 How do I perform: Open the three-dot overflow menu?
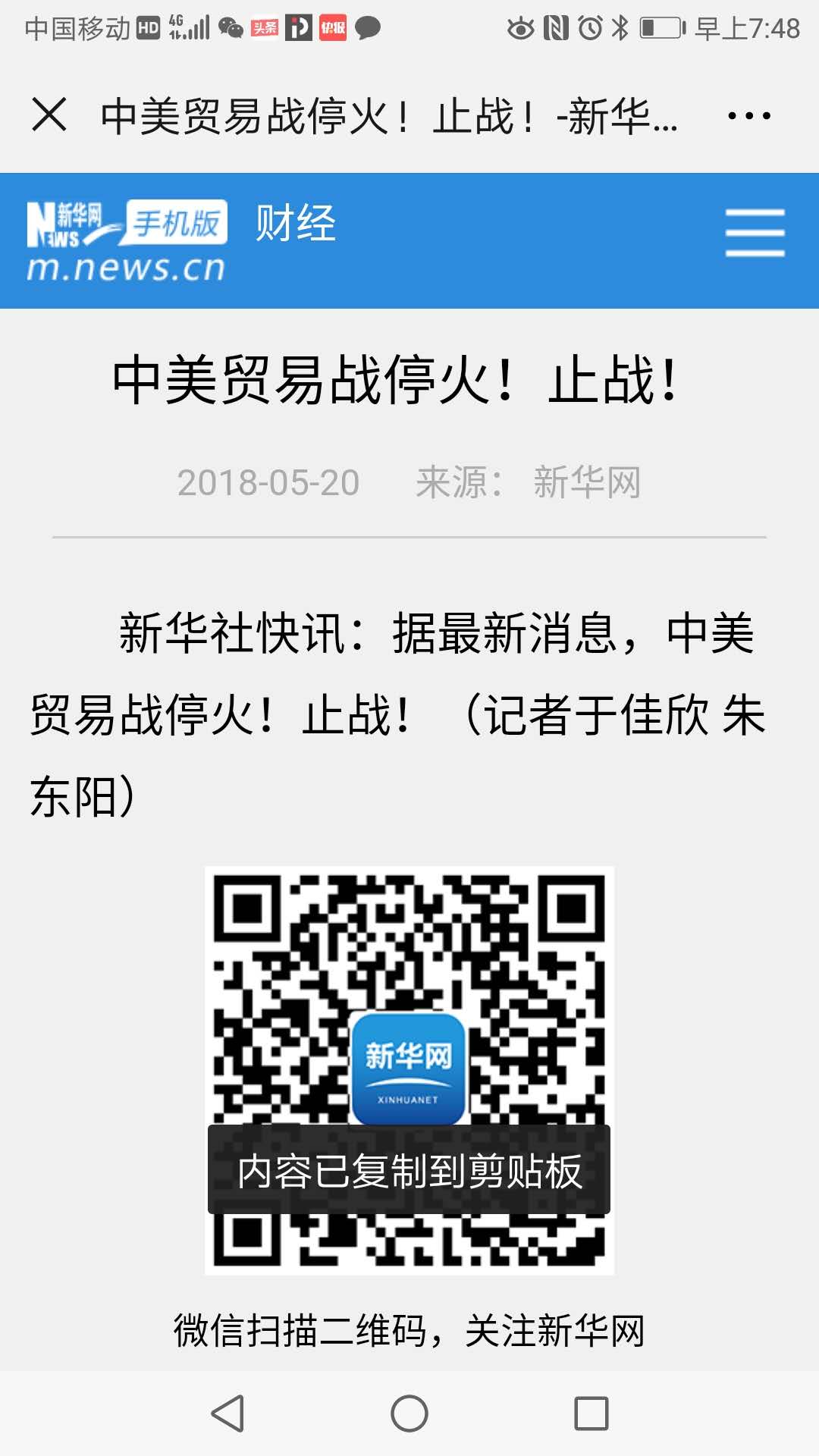pos(748,116)
